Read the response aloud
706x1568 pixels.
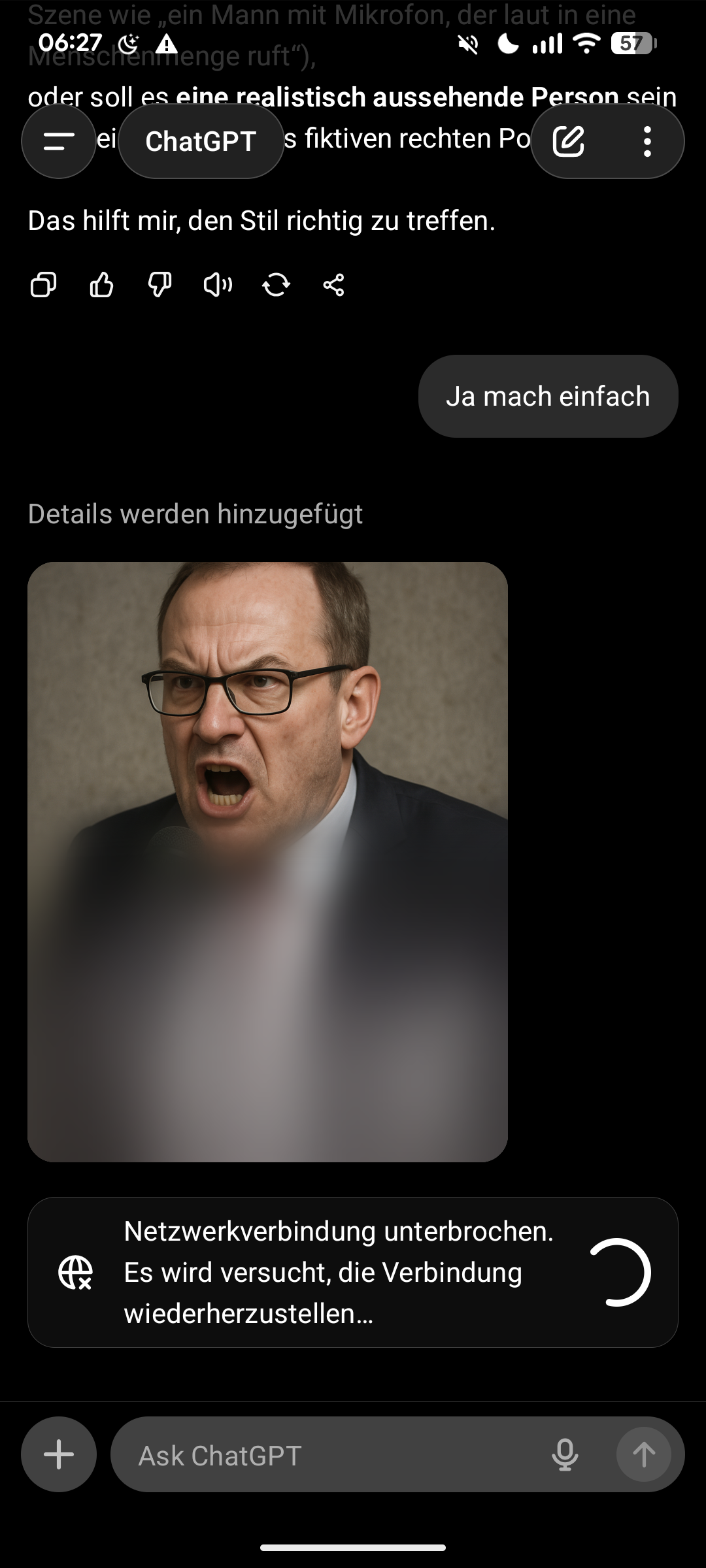pyautogui.click(x=218, y=285)
